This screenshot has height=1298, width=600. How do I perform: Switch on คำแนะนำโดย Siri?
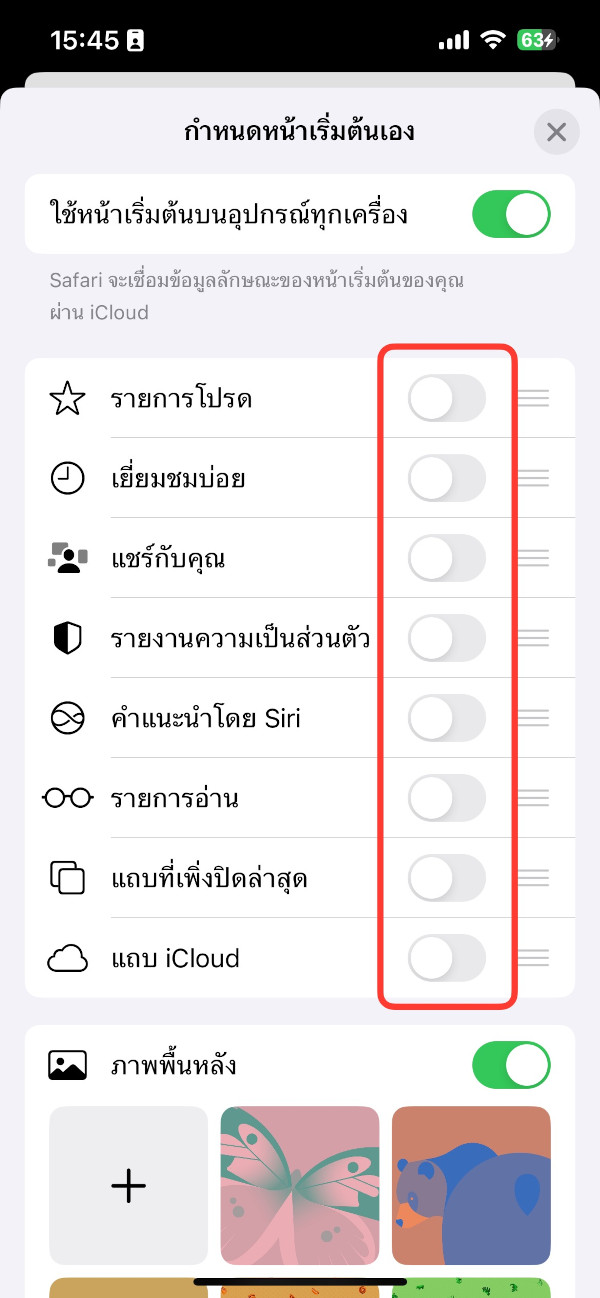point(447,718)
